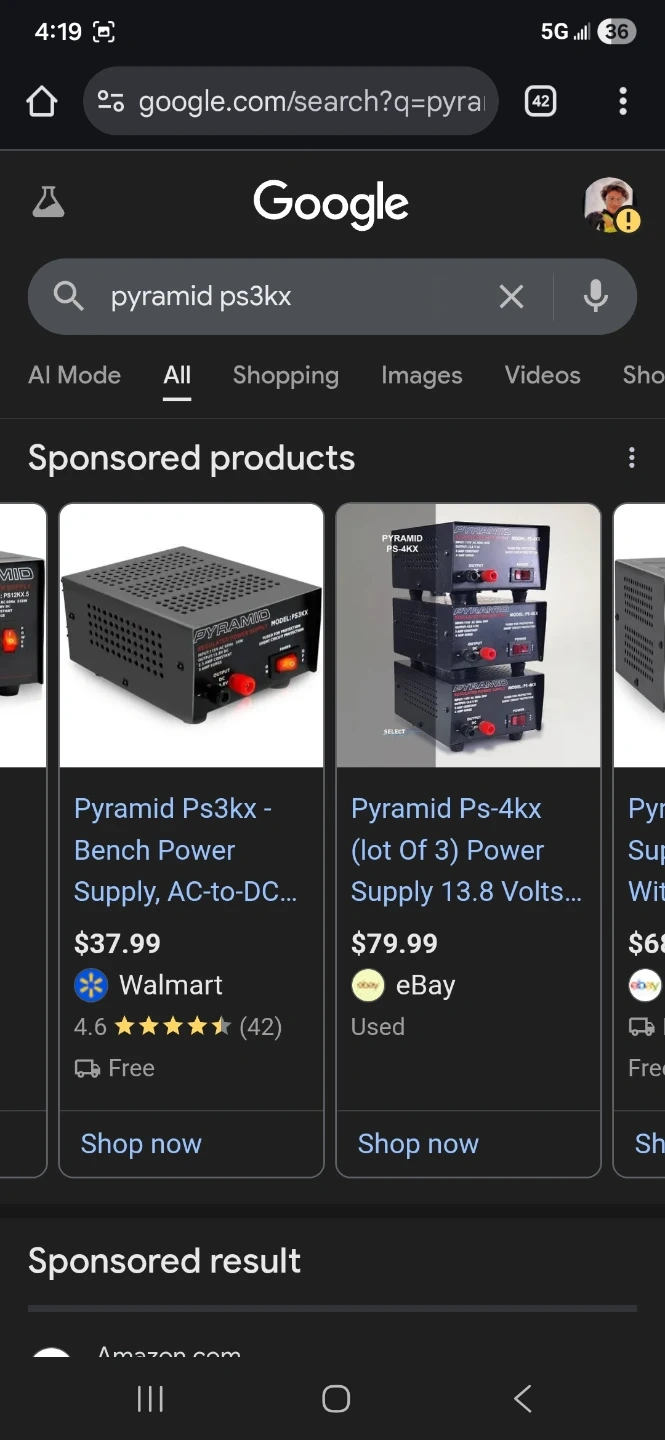Go to the browser home page
The height and width of the screenshot is (1440, 665).
42,101
